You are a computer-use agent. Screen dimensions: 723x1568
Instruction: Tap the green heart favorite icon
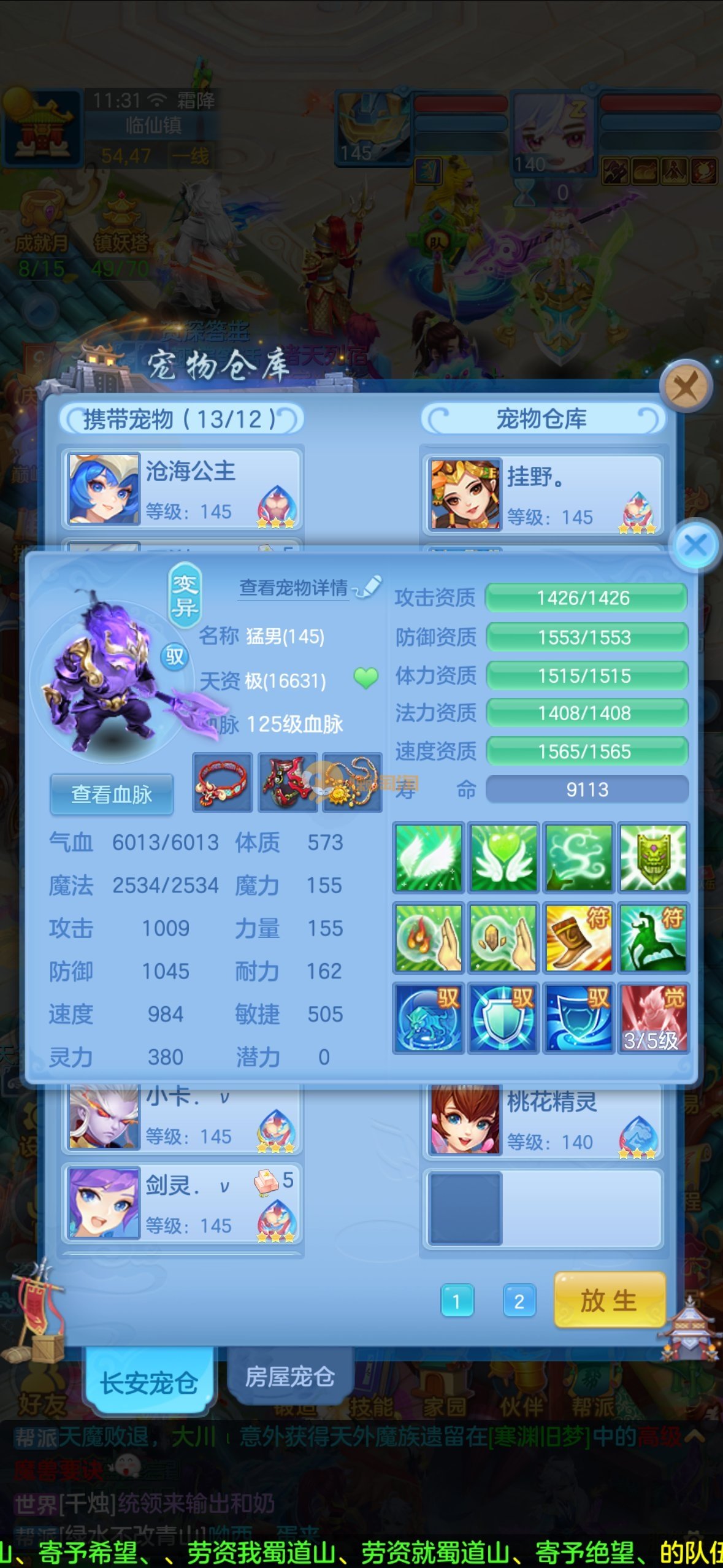pos(366,678)
